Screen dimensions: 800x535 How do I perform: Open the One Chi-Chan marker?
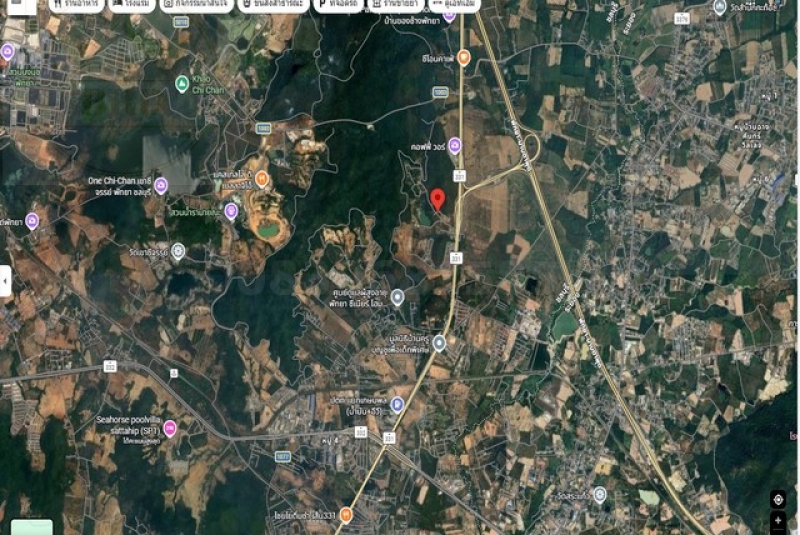tap(161, 184)
